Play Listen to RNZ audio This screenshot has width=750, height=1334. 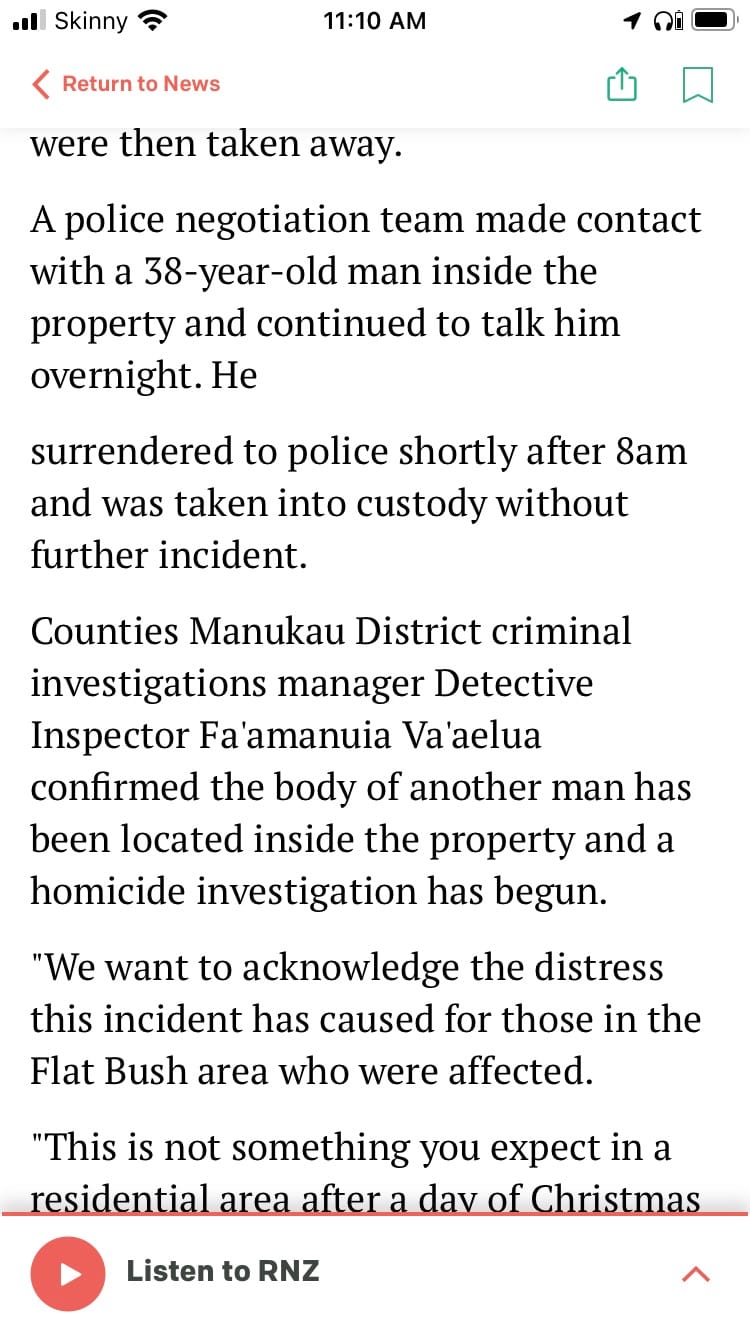tap(68, 1273)
